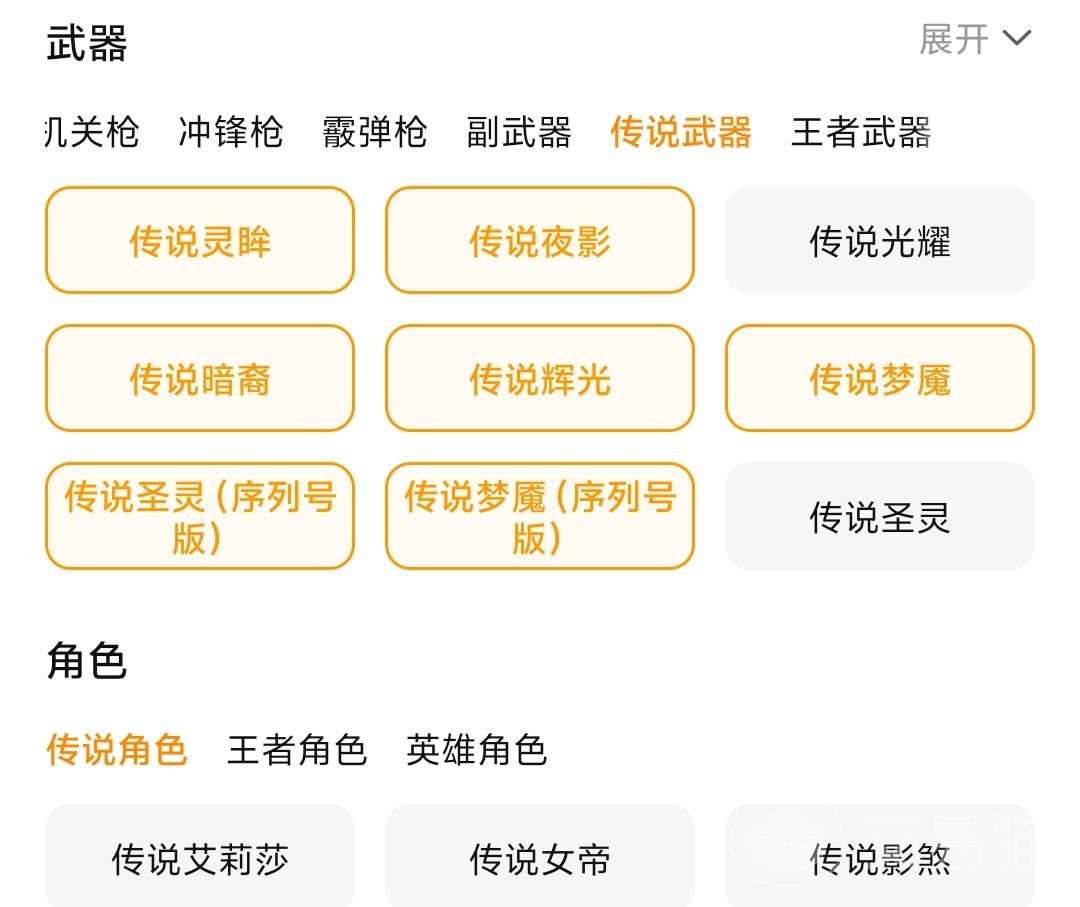This screenshot has width=1080, height=907.
Task: Select the 传说女帝 chip
Action: 540,858
